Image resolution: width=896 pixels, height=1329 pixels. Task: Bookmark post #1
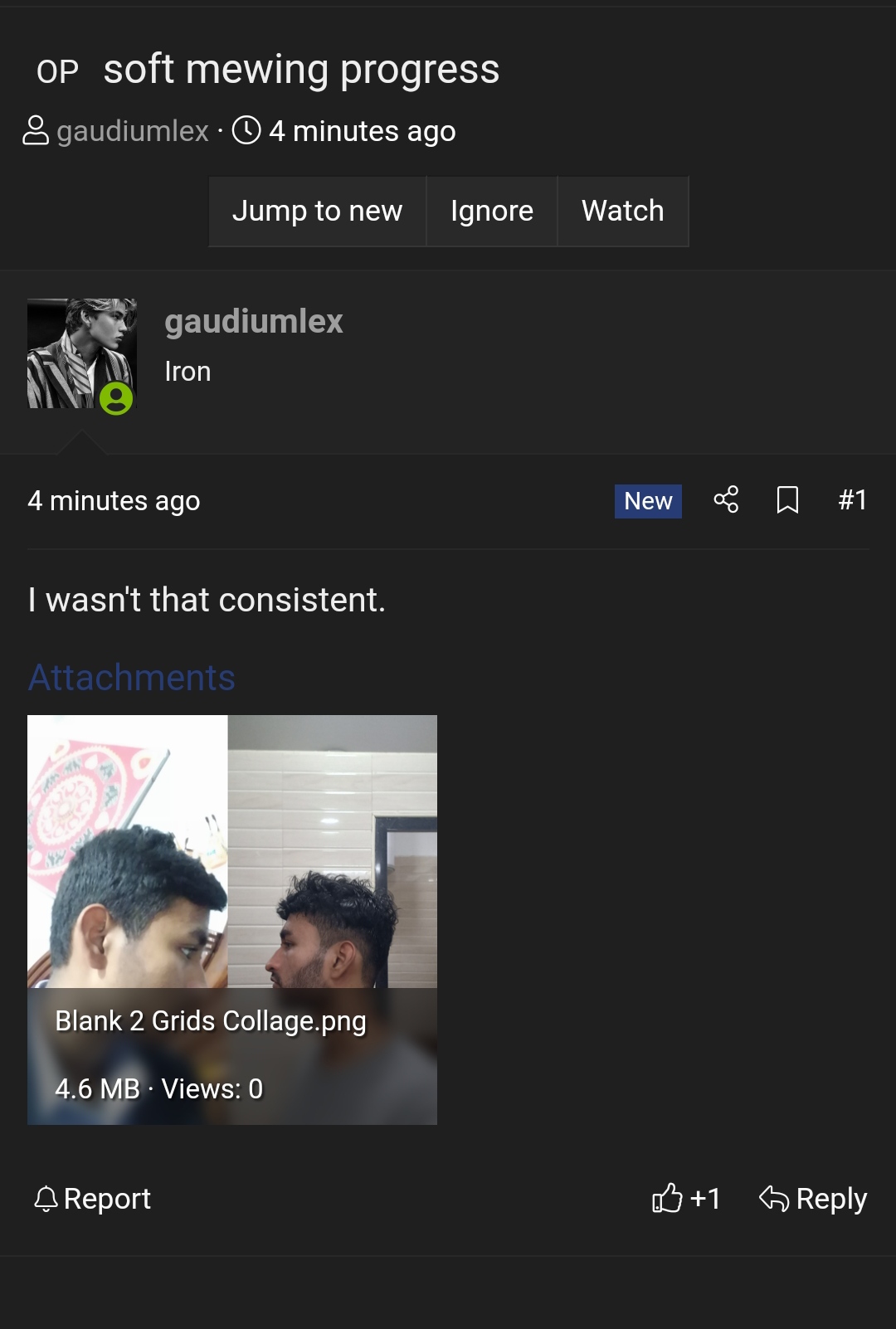coord(787,499)
